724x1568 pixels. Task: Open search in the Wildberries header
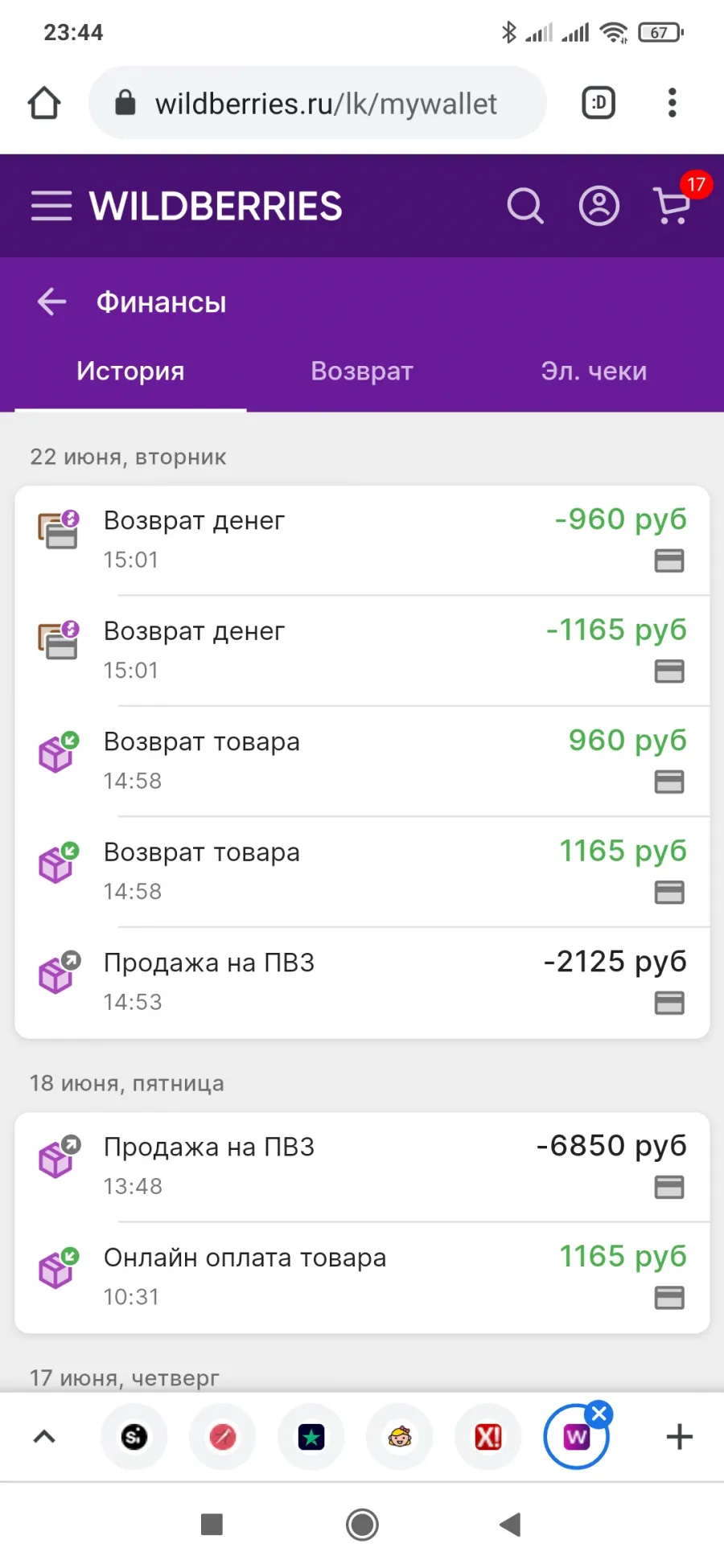coord(525,206)
